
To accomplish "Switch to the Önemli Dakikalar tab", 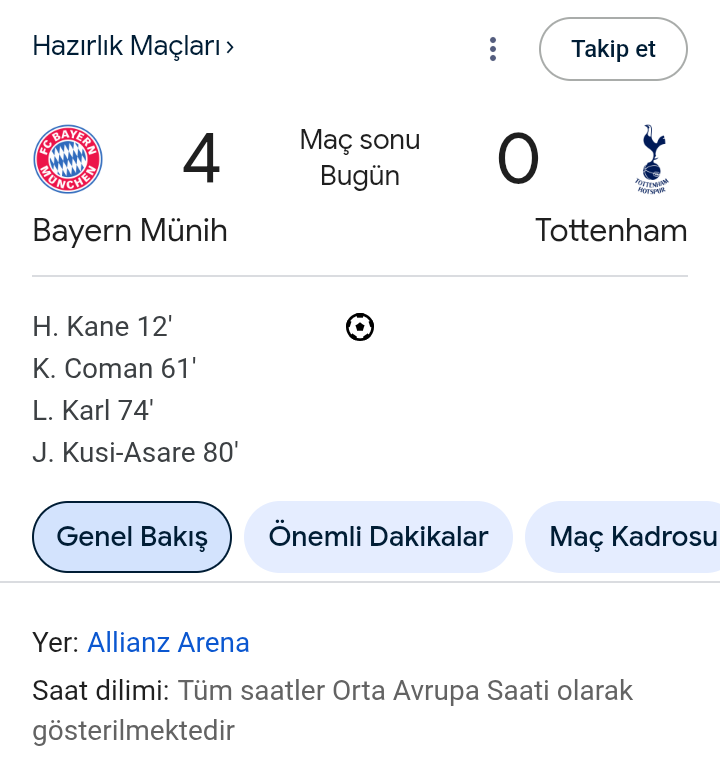I will [378, 537].
